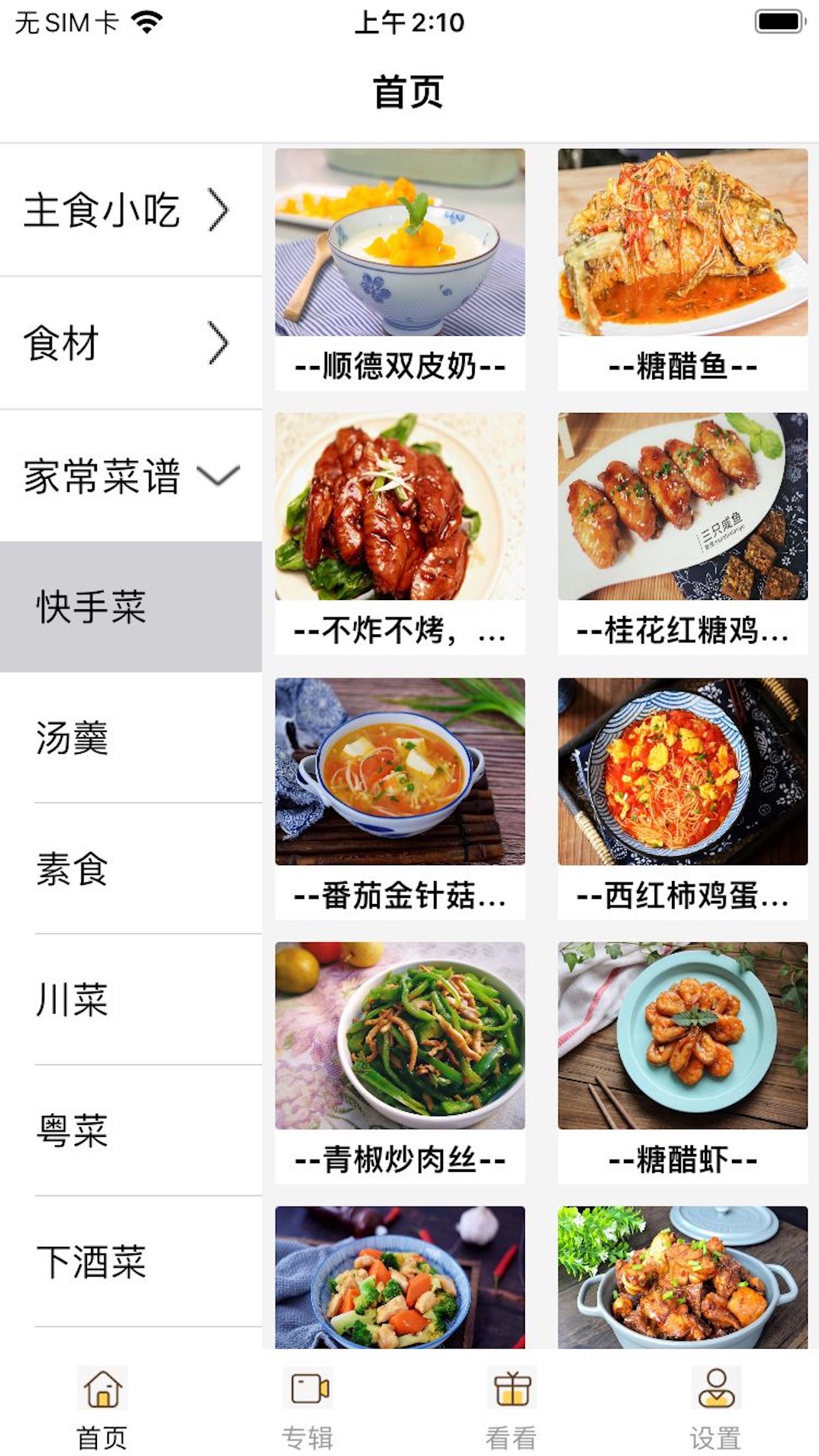Image resolution: width=819 pixels, height=1456 pixels.
Task: Choose the 素食 subcategory
Action: coord(131,868)
